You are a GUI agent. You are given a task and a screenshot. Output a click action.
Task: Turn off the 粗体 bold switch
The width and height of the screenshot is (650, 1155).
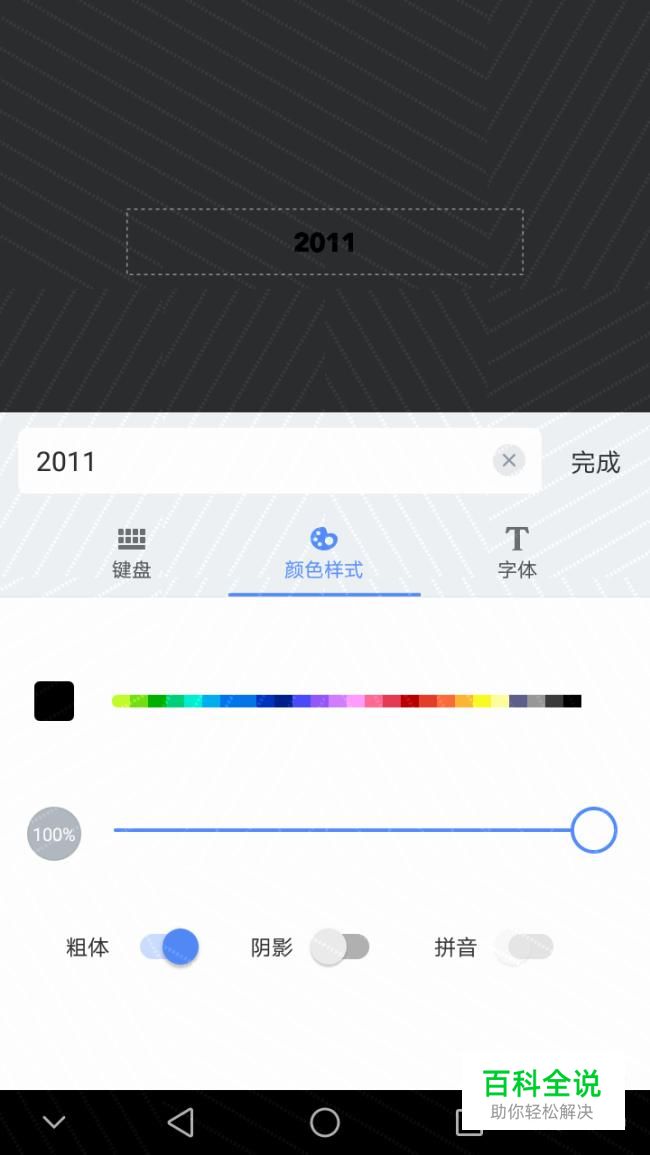coord(170,947)
